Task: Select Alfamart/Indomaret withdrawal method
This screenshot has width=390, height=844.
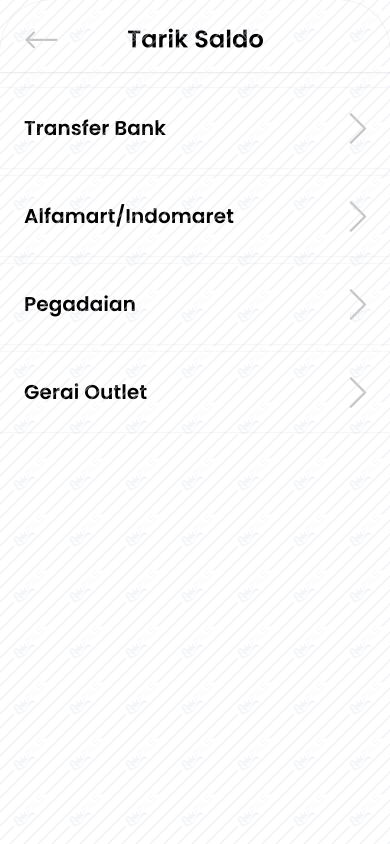Action: pos(195,216)
